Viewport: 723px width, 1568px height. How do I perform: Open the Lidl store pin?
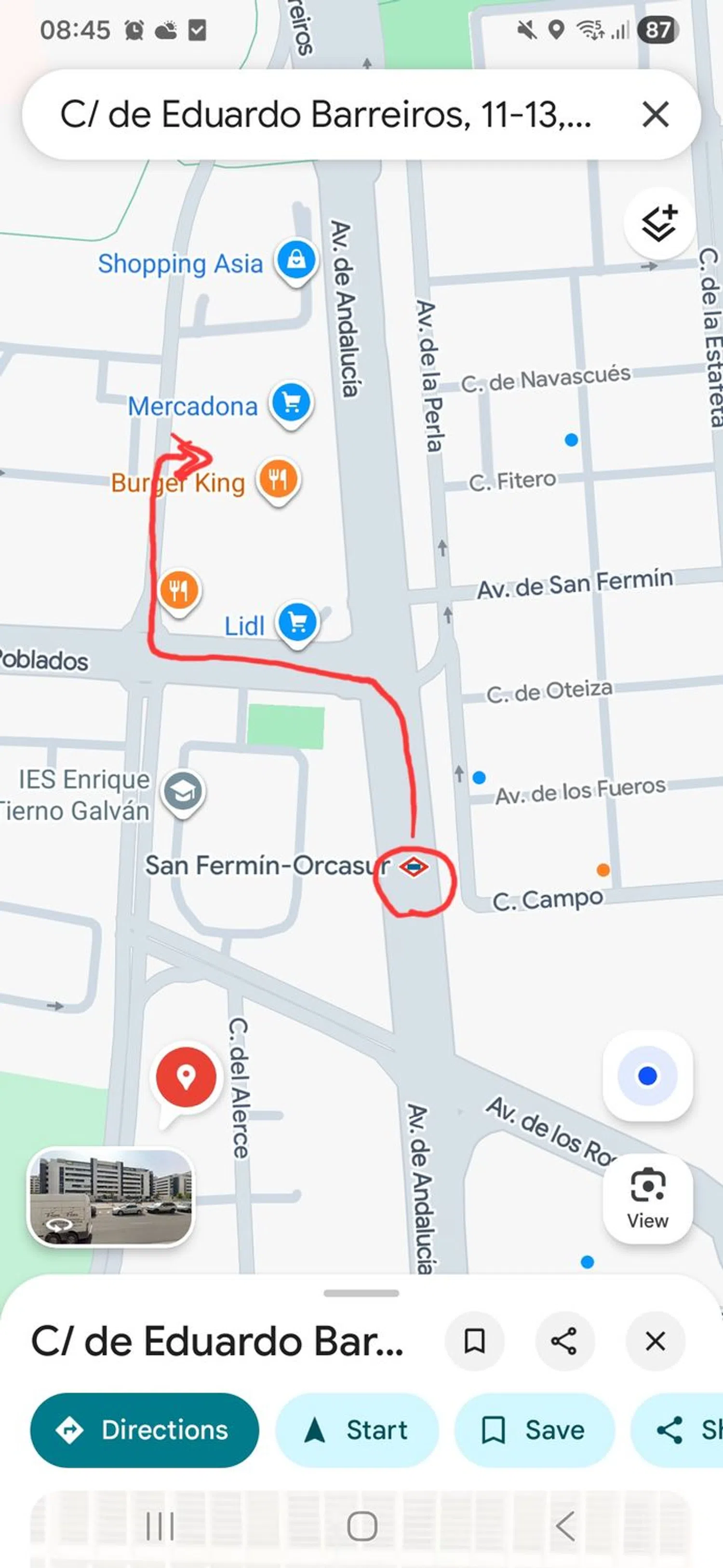click(x=297, y=622)
